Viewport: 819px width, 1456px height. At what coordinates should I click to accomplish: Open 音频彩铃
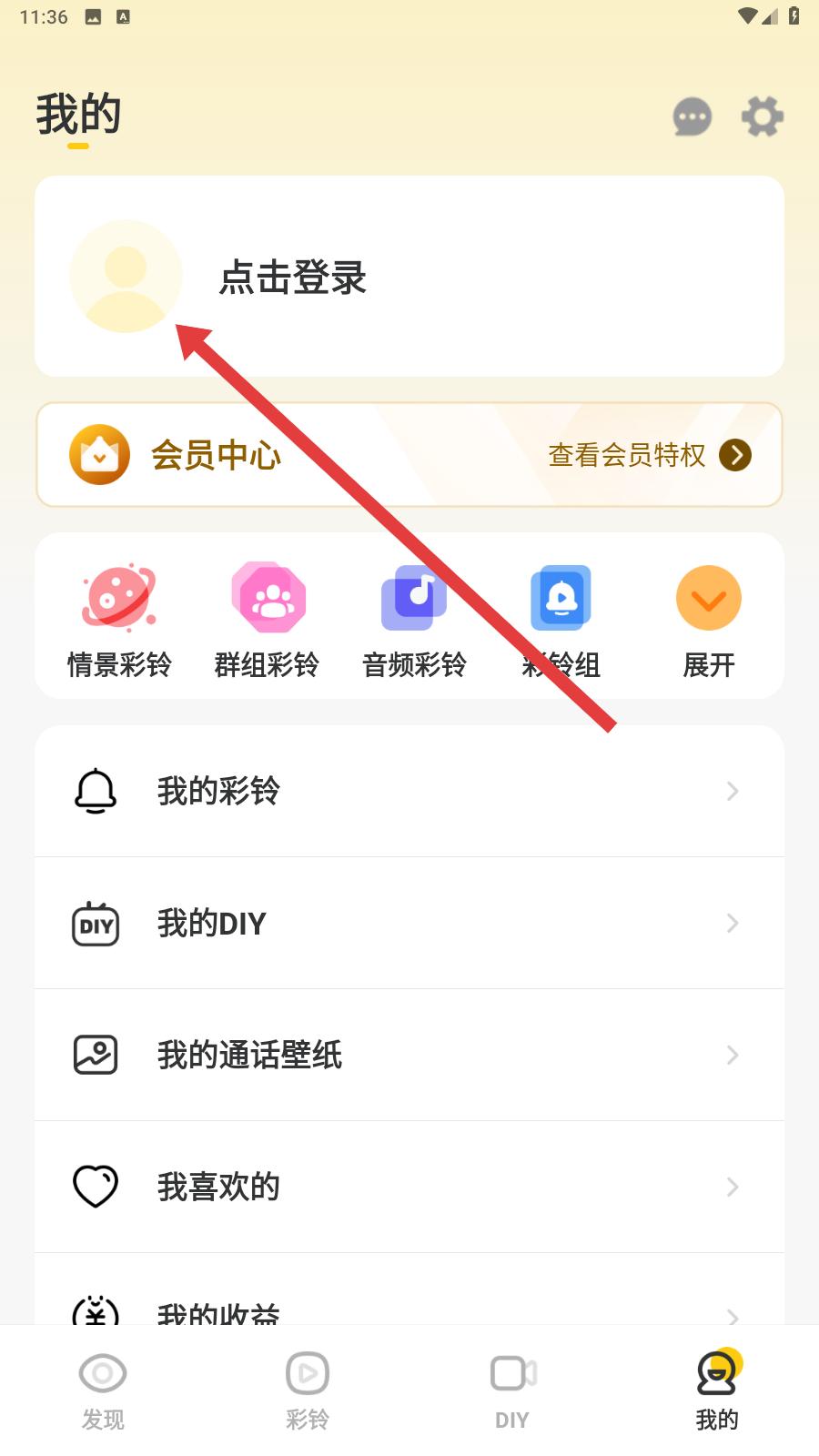click(414, 621)
